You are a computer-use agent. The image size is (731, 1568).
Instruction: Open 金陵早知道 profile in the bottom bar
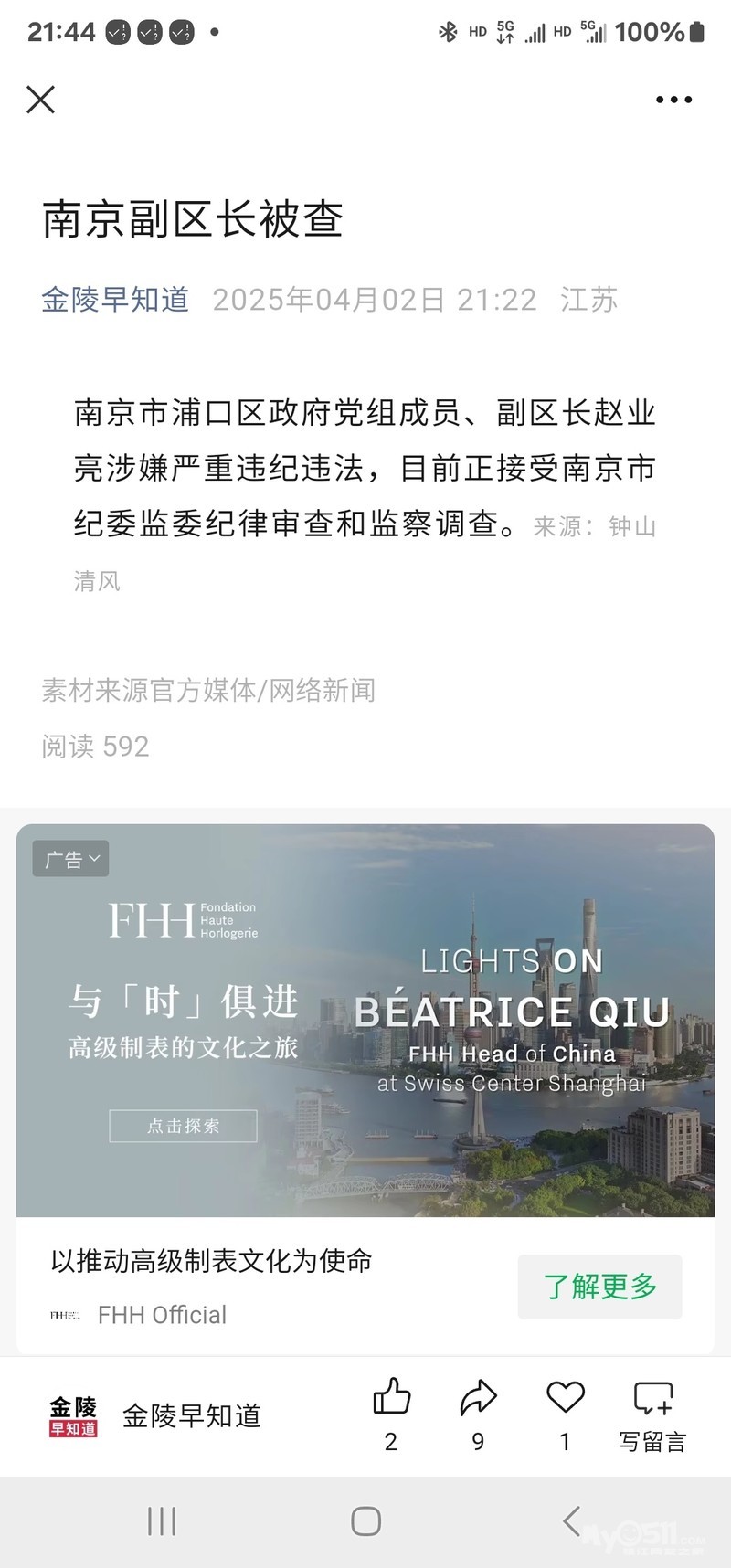[x=155, y=1415]
